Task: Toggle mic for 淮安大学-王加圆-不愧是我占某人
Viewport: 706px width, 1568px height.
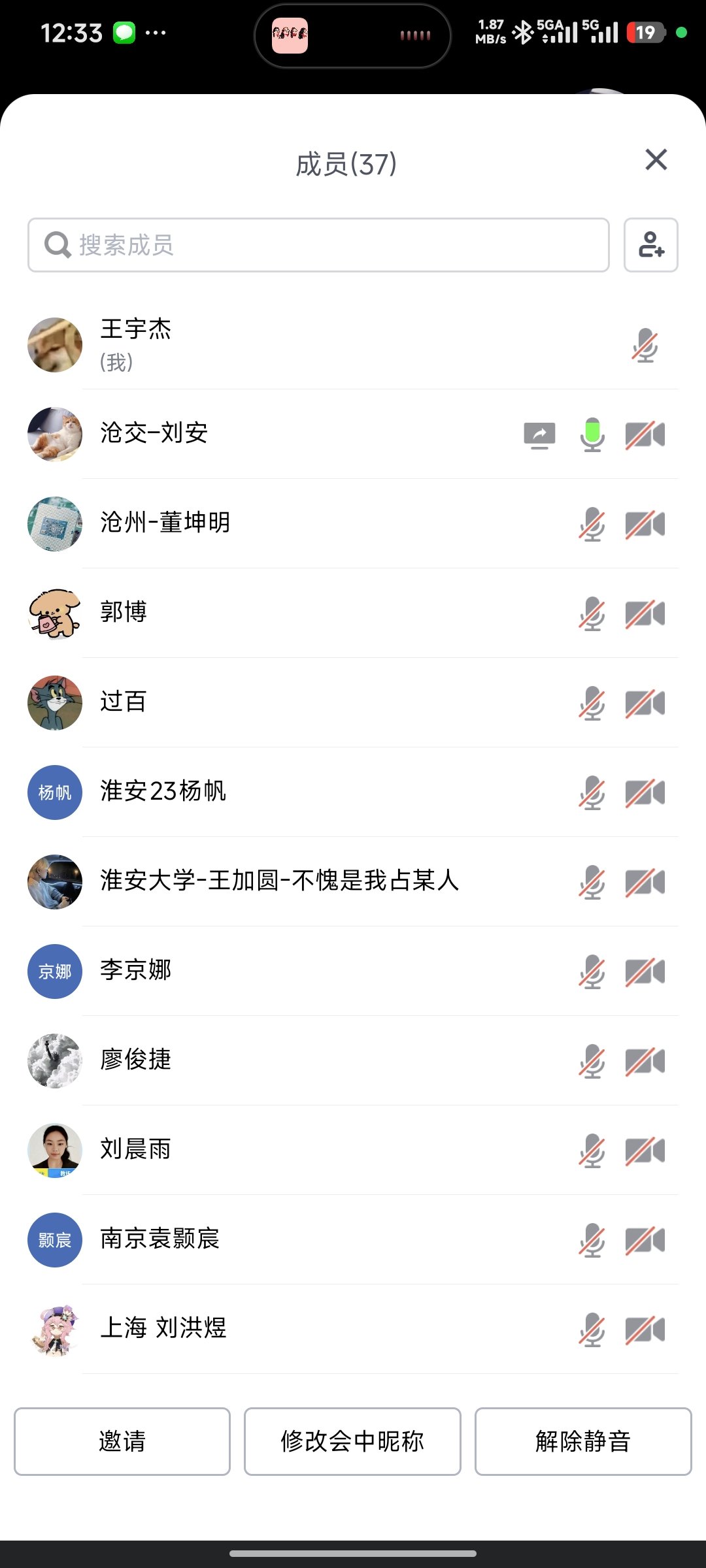Action: 592,883
